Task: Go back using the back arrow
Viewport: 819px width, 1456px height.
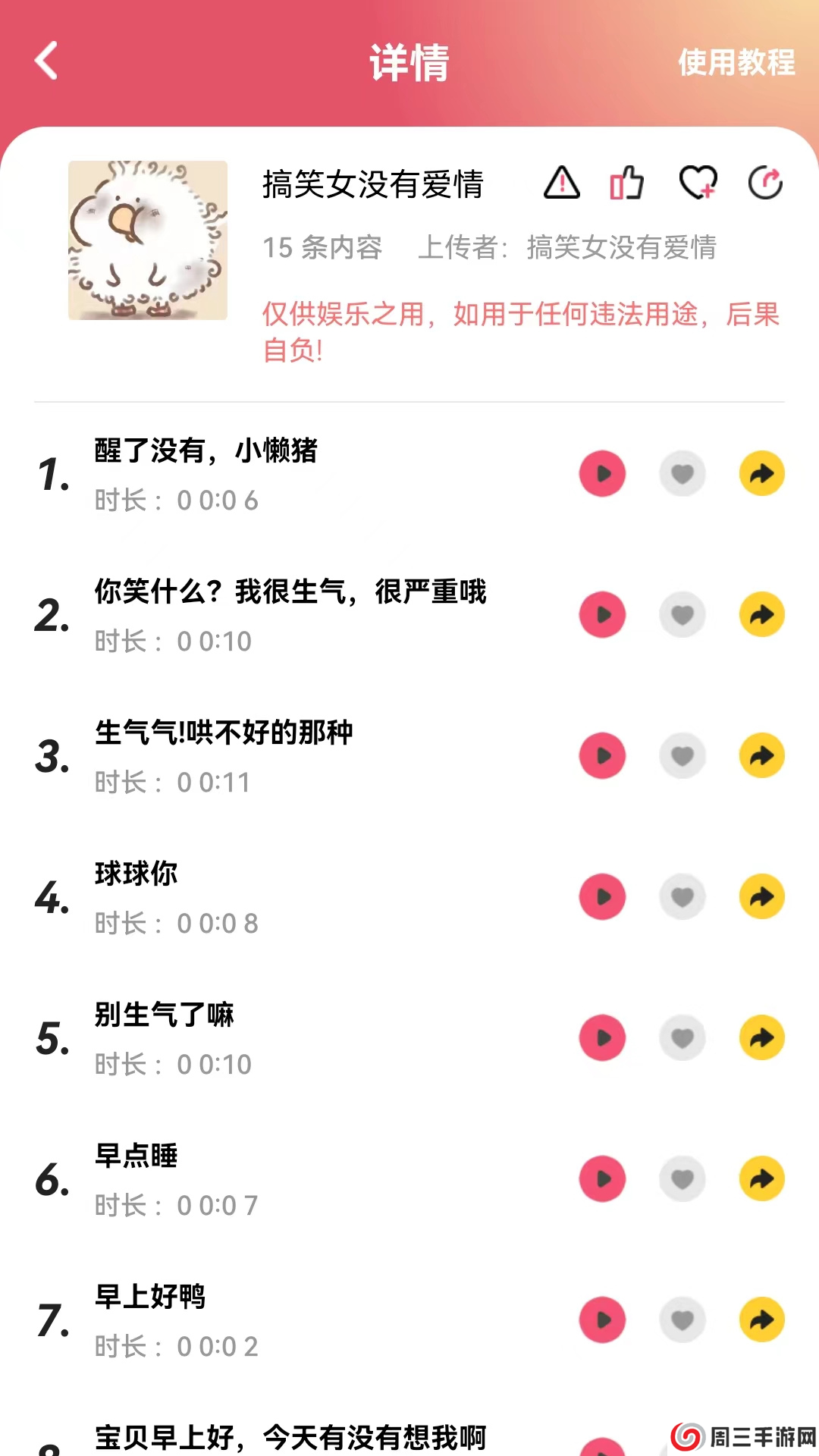Action: (45, 64)
